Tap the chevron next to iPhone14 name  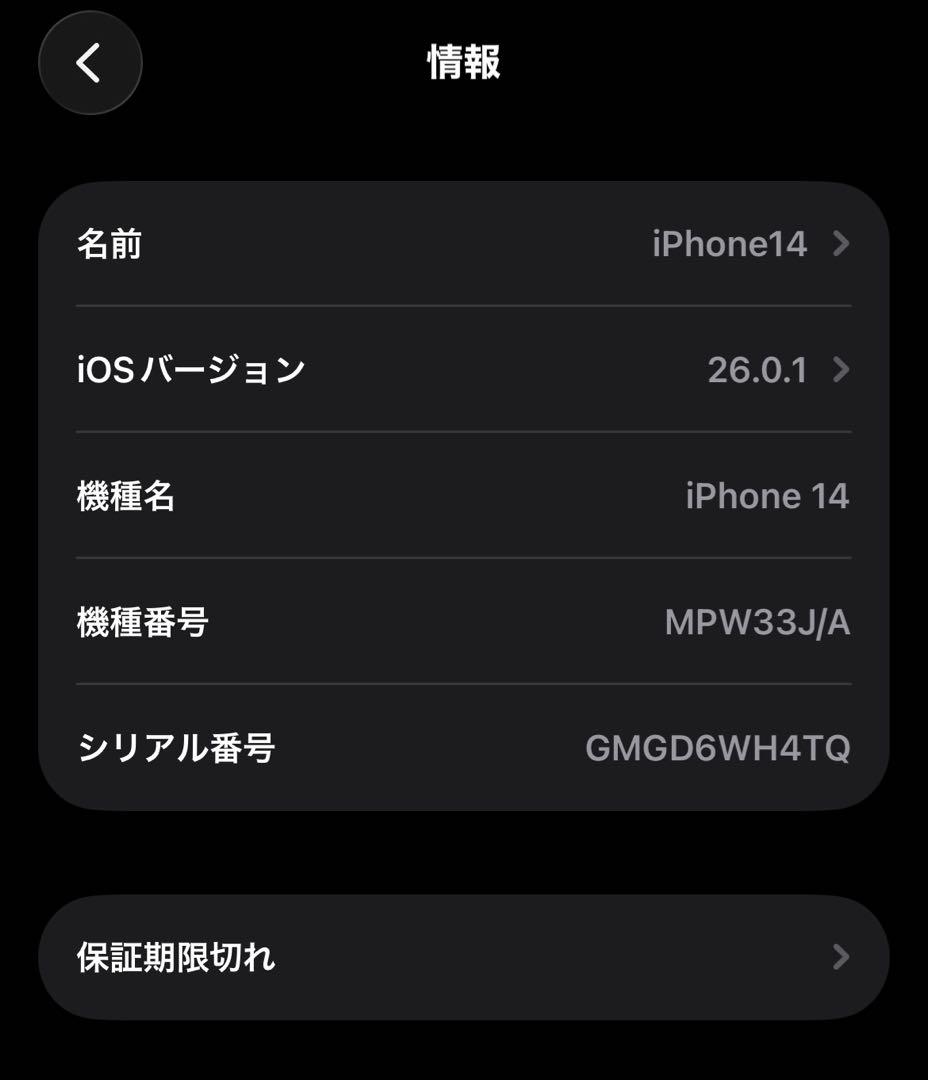(x=843, y=245)
